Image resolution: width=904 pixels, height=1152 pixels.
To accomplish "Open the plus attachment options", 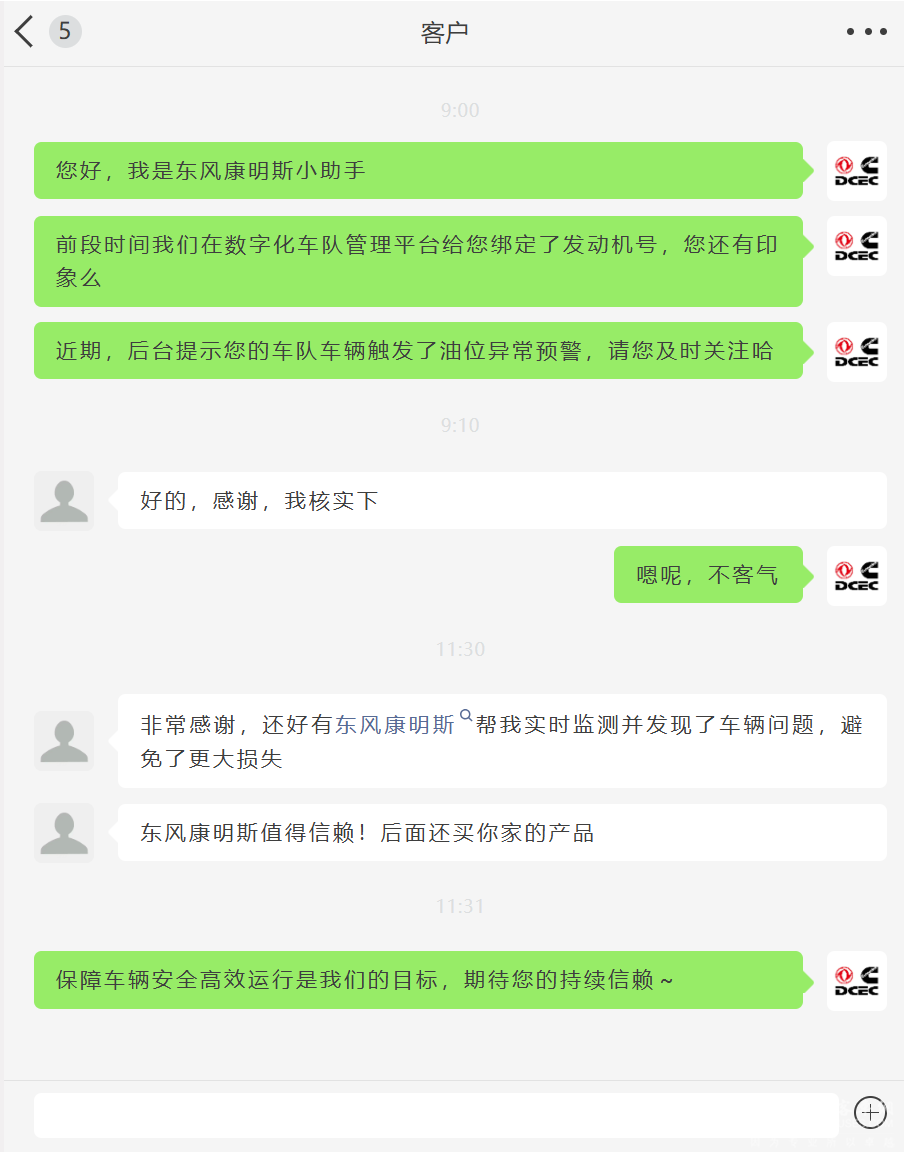I will pos(870,1112).
